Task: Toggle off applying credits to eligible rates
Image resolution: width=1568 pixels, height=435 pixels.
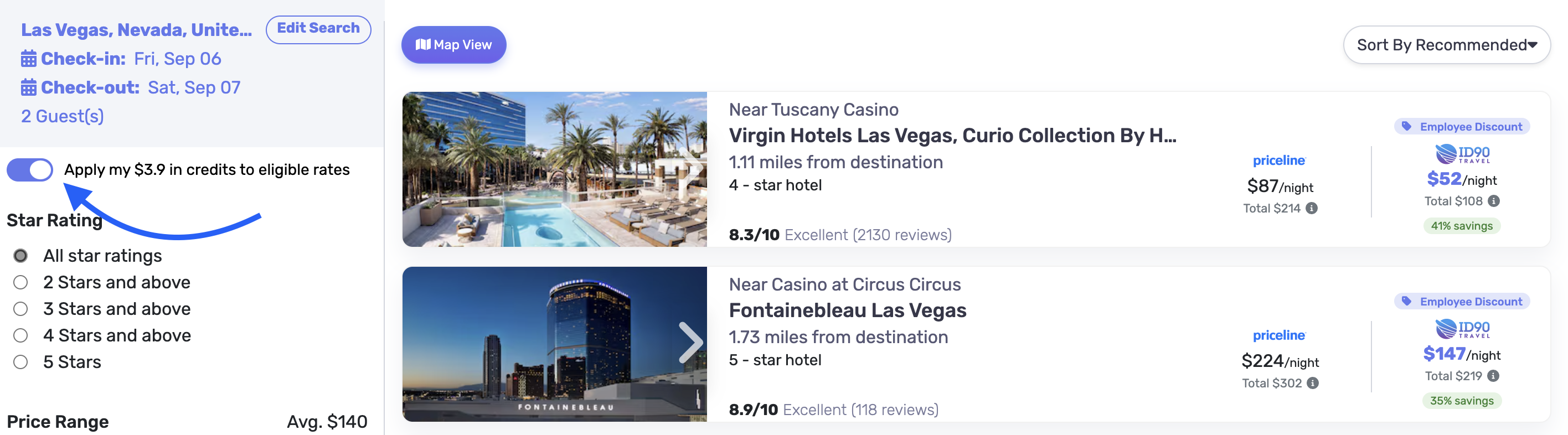Action: [30, 170]
